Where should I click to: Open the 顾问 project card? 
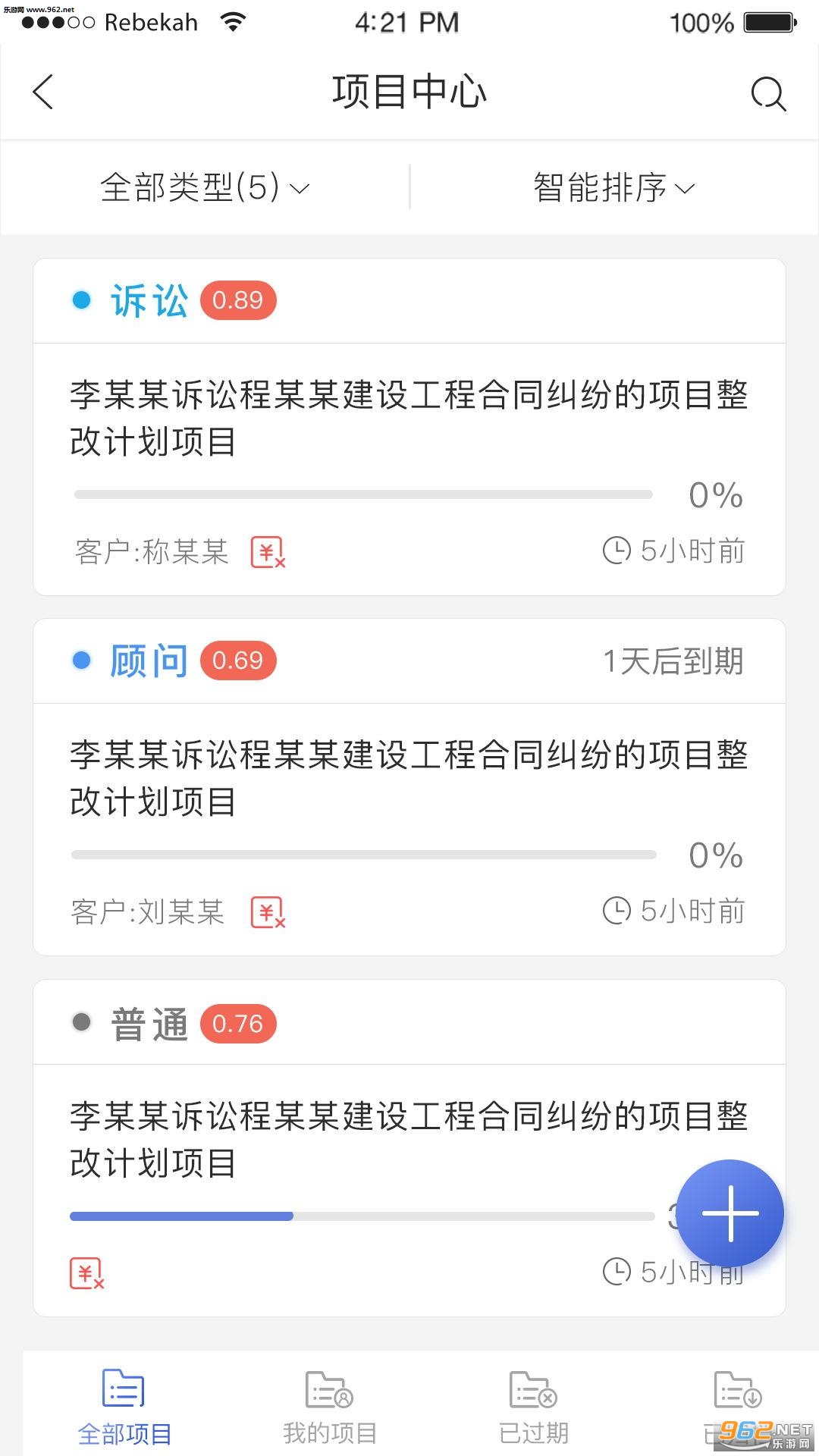(x=409, y=779)
